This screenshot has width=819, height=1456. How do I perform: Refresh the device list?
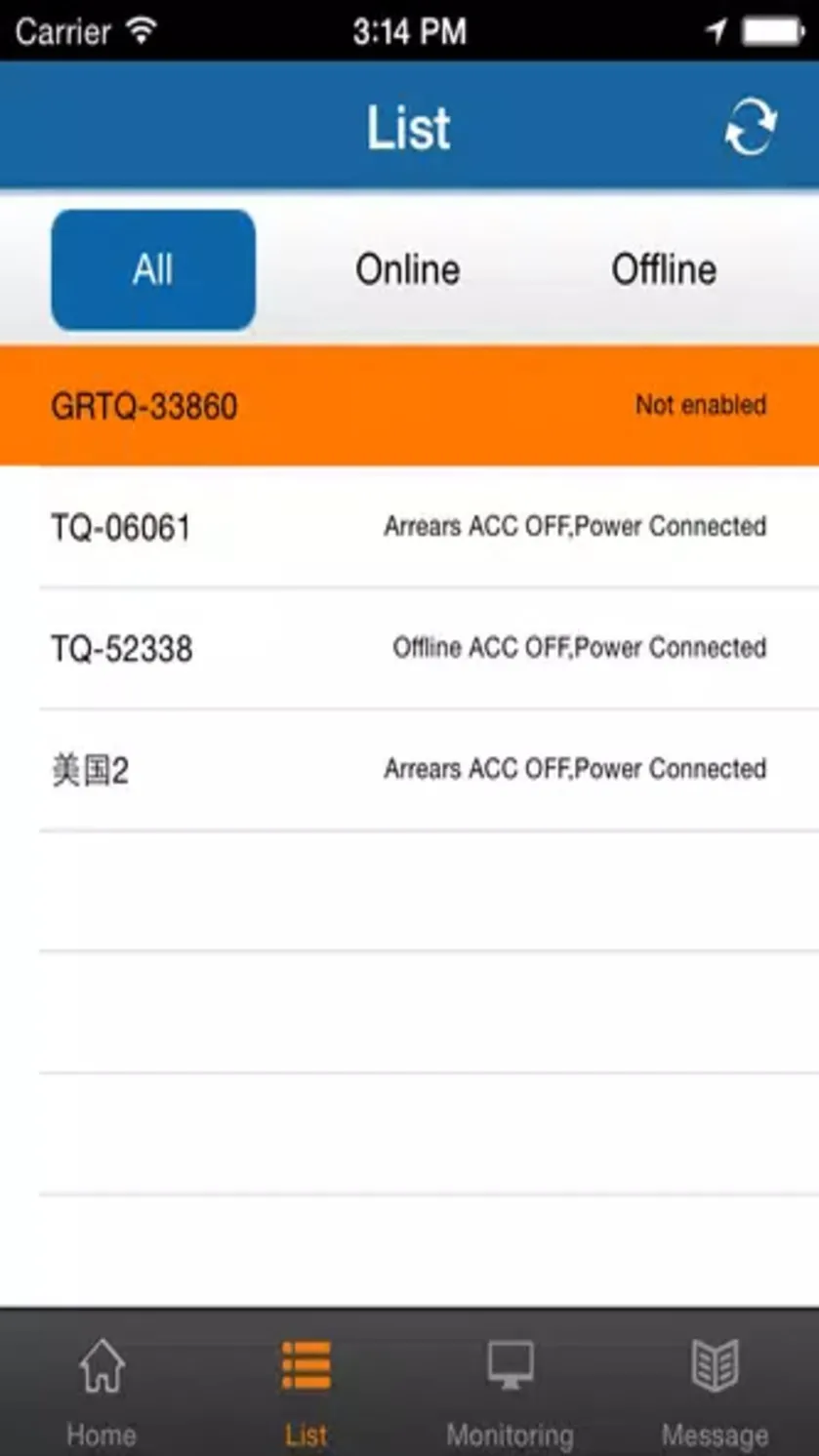[750, 127]
